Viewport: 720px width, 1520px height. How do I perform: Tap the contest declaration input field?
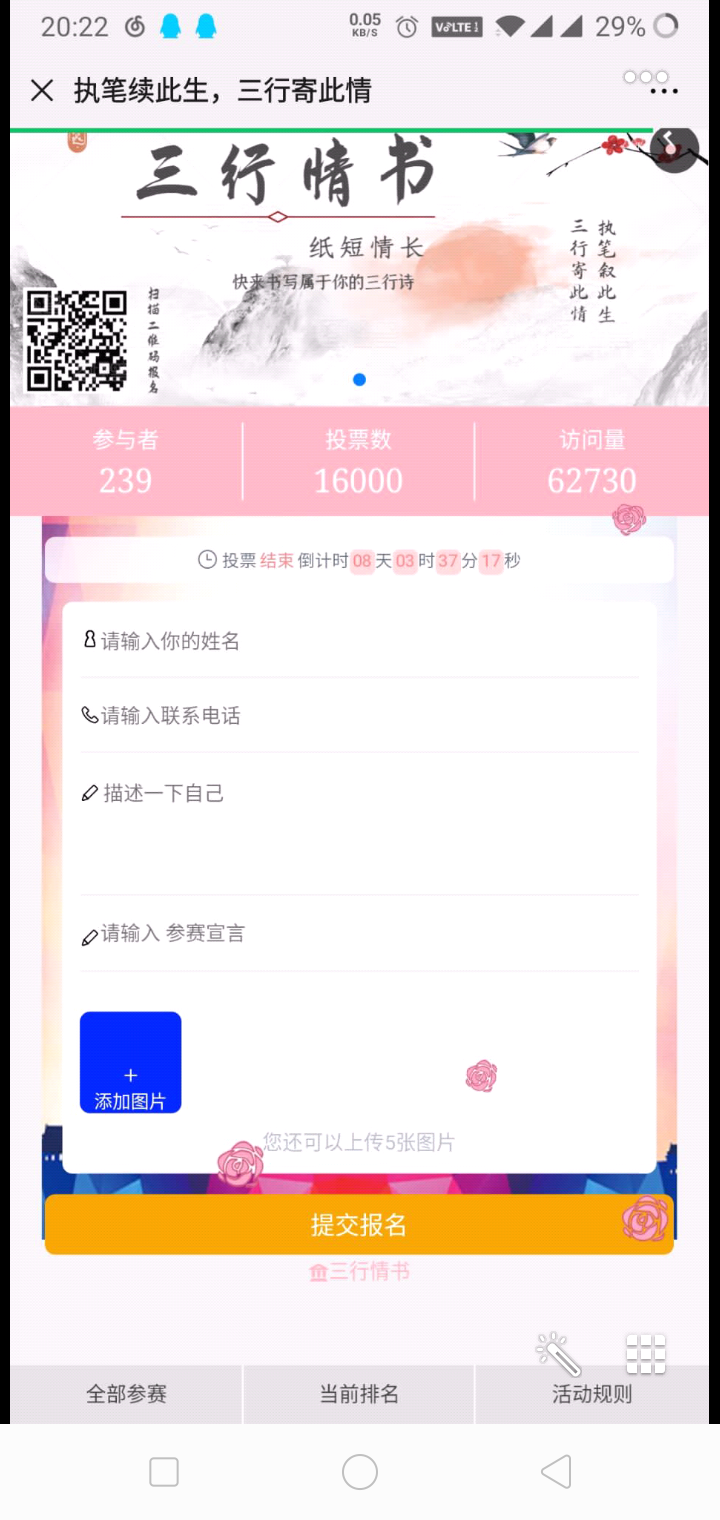(x=360, y=934)
